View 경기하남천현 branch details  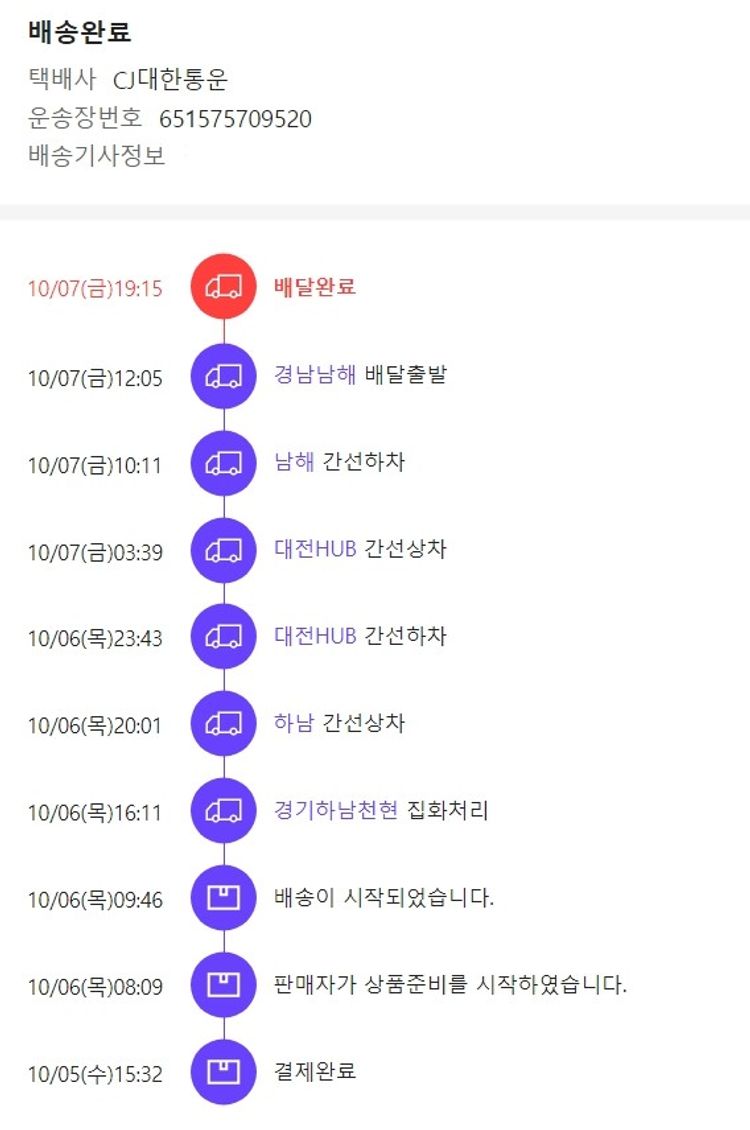336,810
